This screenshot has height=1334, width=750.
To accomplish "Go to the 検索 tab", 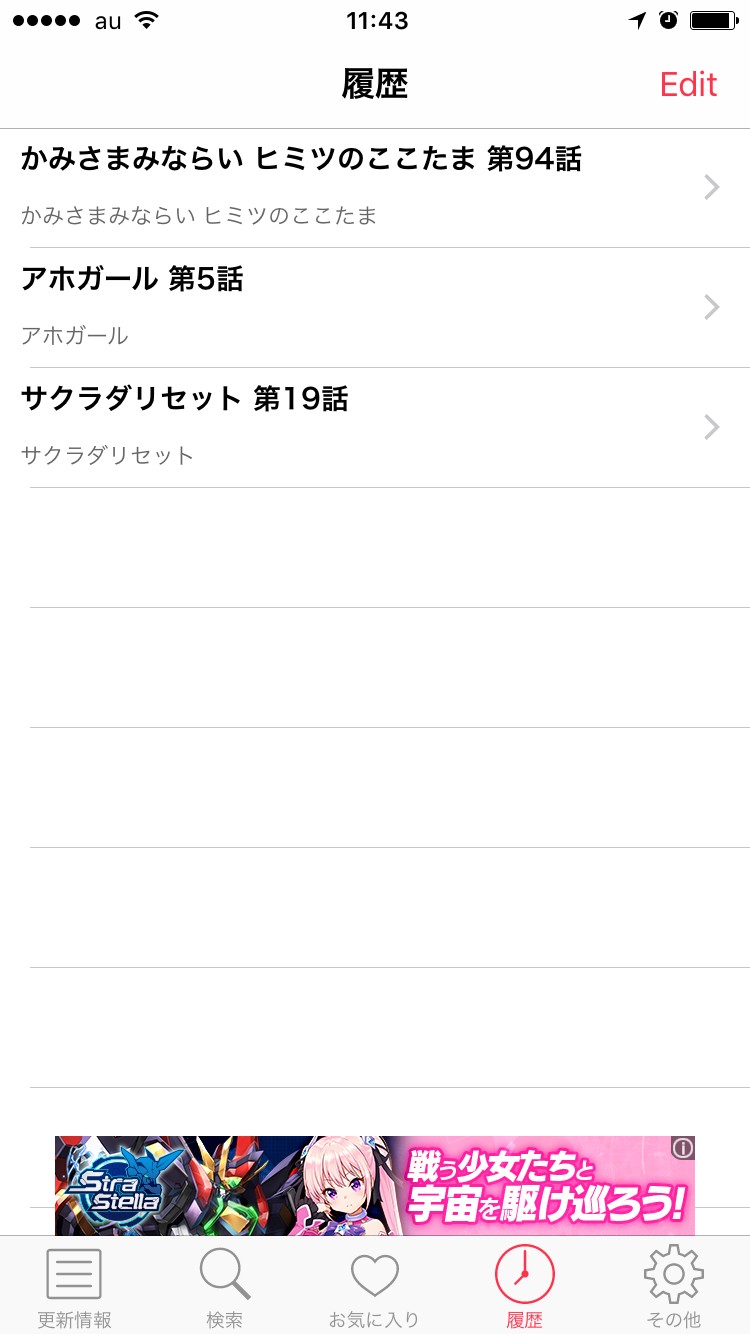I will (x=224, y=1287).
